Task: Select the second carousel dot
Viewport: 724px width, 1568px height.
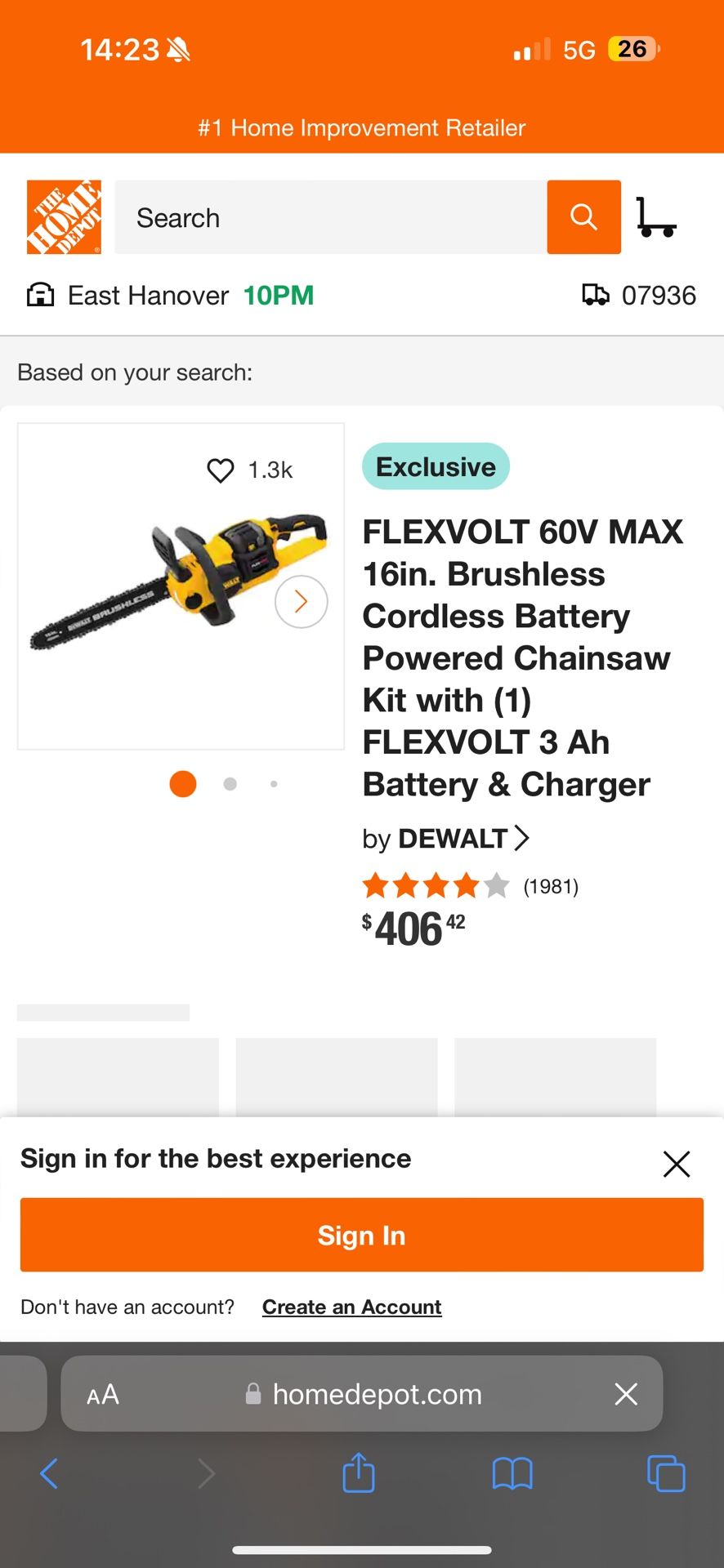Action: pyautogui.click(x=230, y=783)
